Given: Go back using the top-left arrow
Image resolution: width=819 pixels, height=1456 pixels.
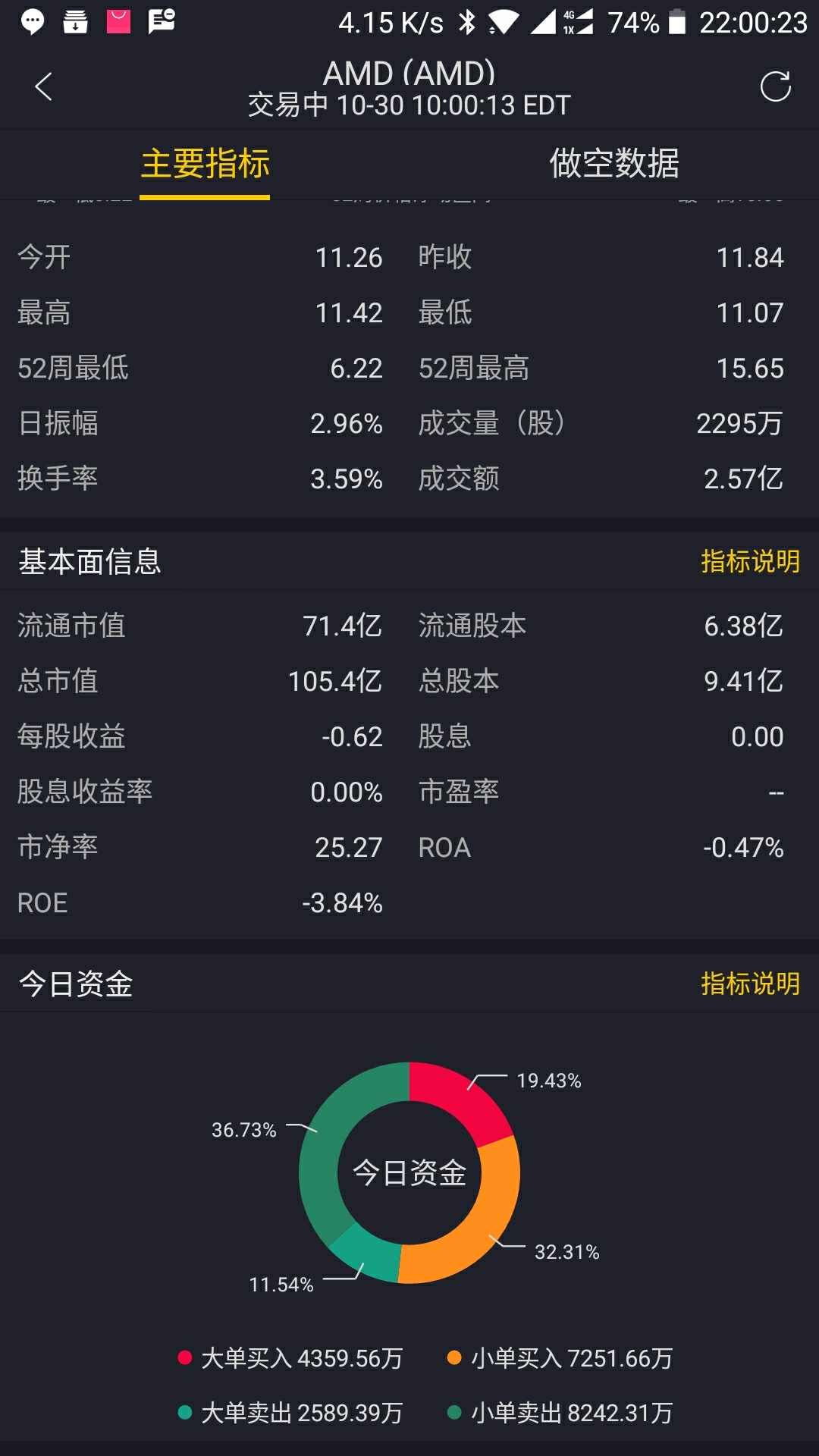Looking at the screenshot, I should (44, 86).
